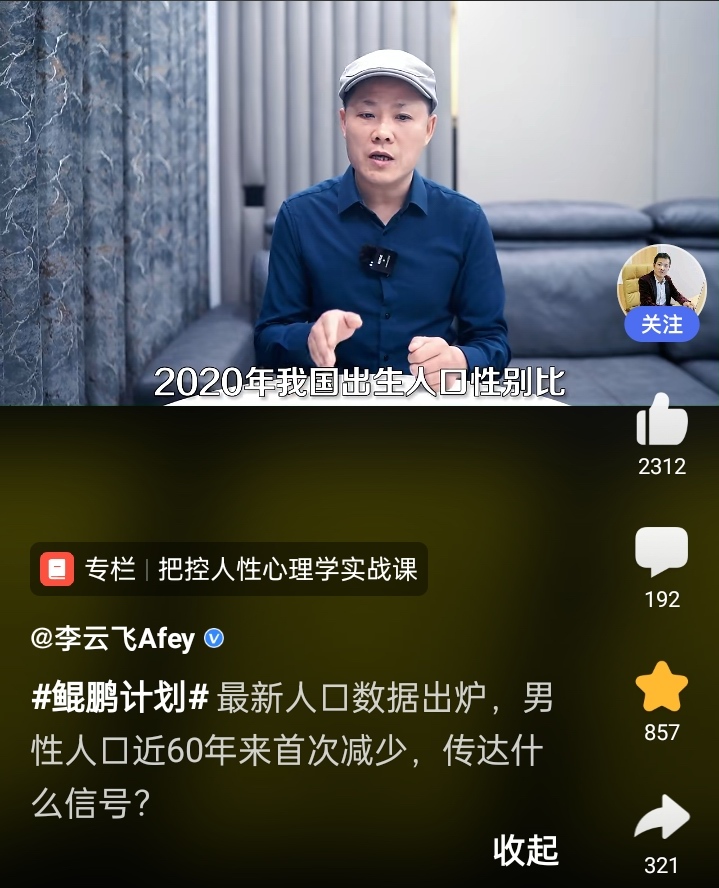719x888 pixels.
Task: Open @李云飞Afey's profile
Action: 113,639
